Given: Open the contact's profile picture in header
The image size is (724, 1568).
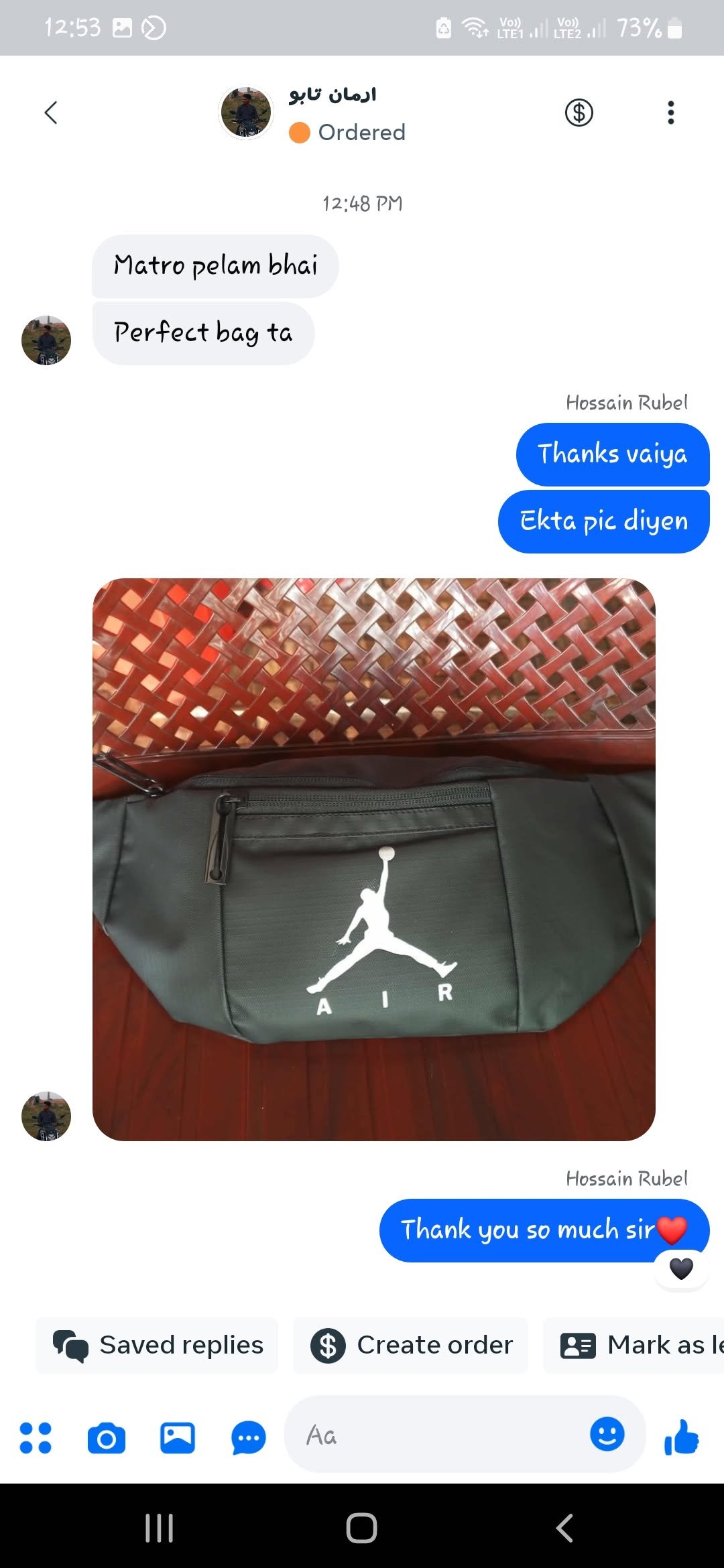Looking at the screenshot, I should (x=246, y=113).
